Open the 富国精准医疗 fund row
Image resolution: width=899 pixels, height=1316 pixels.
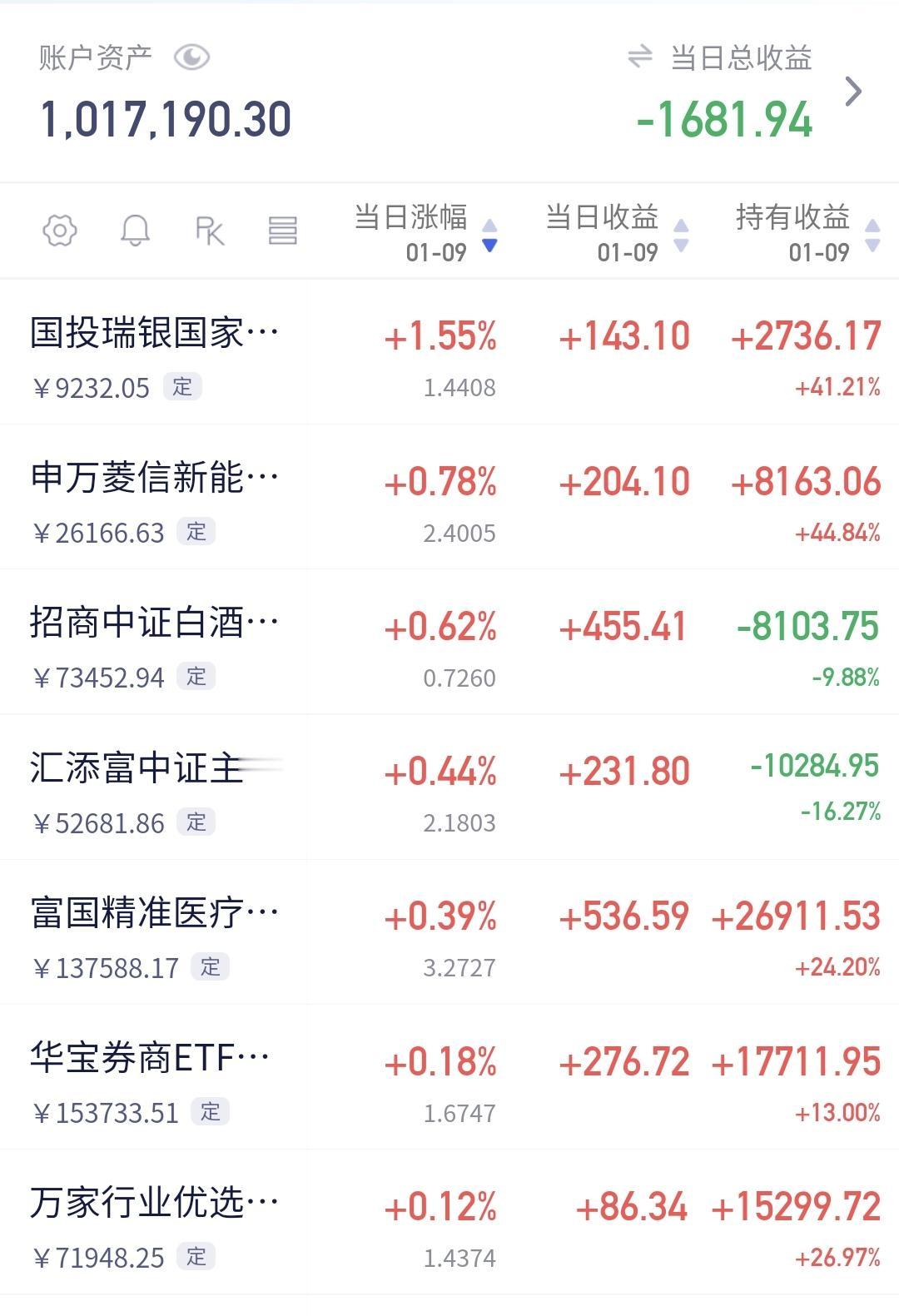(x=449, y=931)
